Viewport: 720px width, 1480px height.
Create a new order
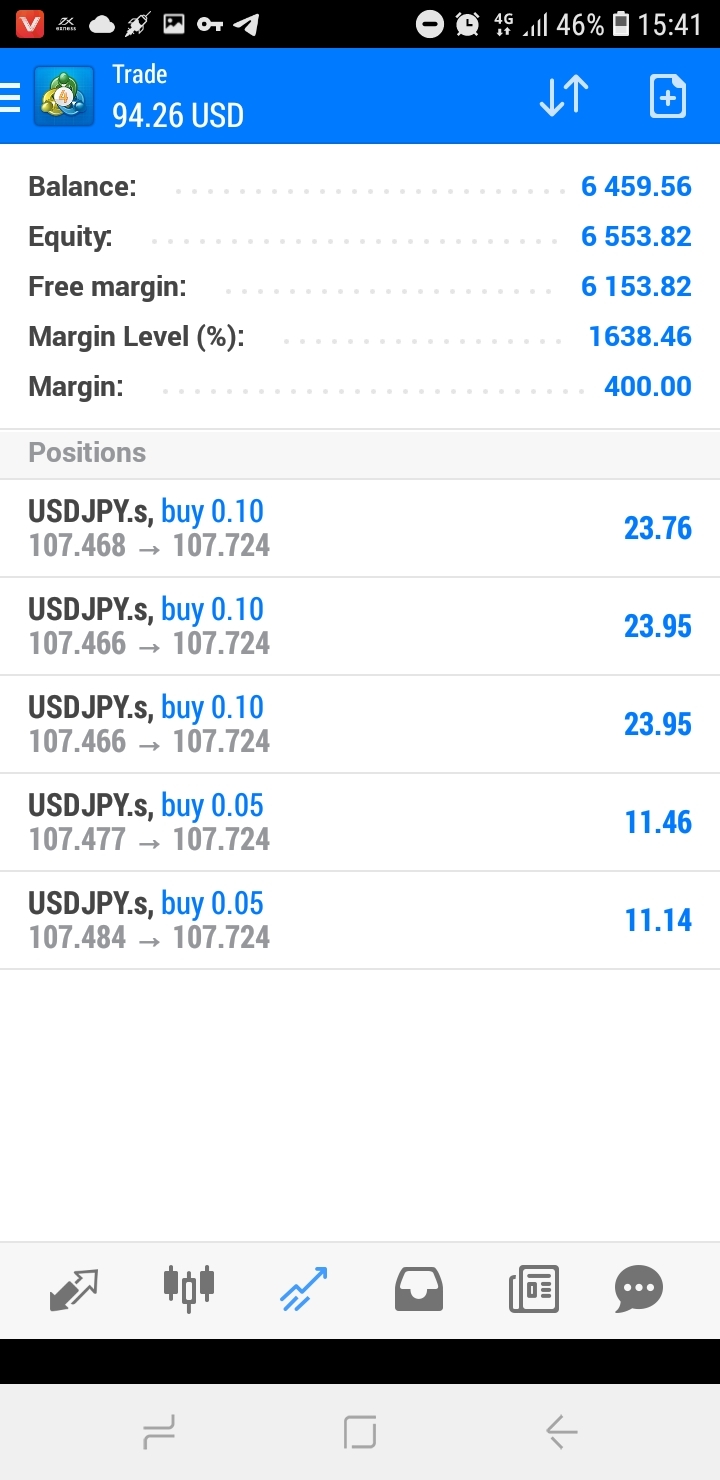668,97
